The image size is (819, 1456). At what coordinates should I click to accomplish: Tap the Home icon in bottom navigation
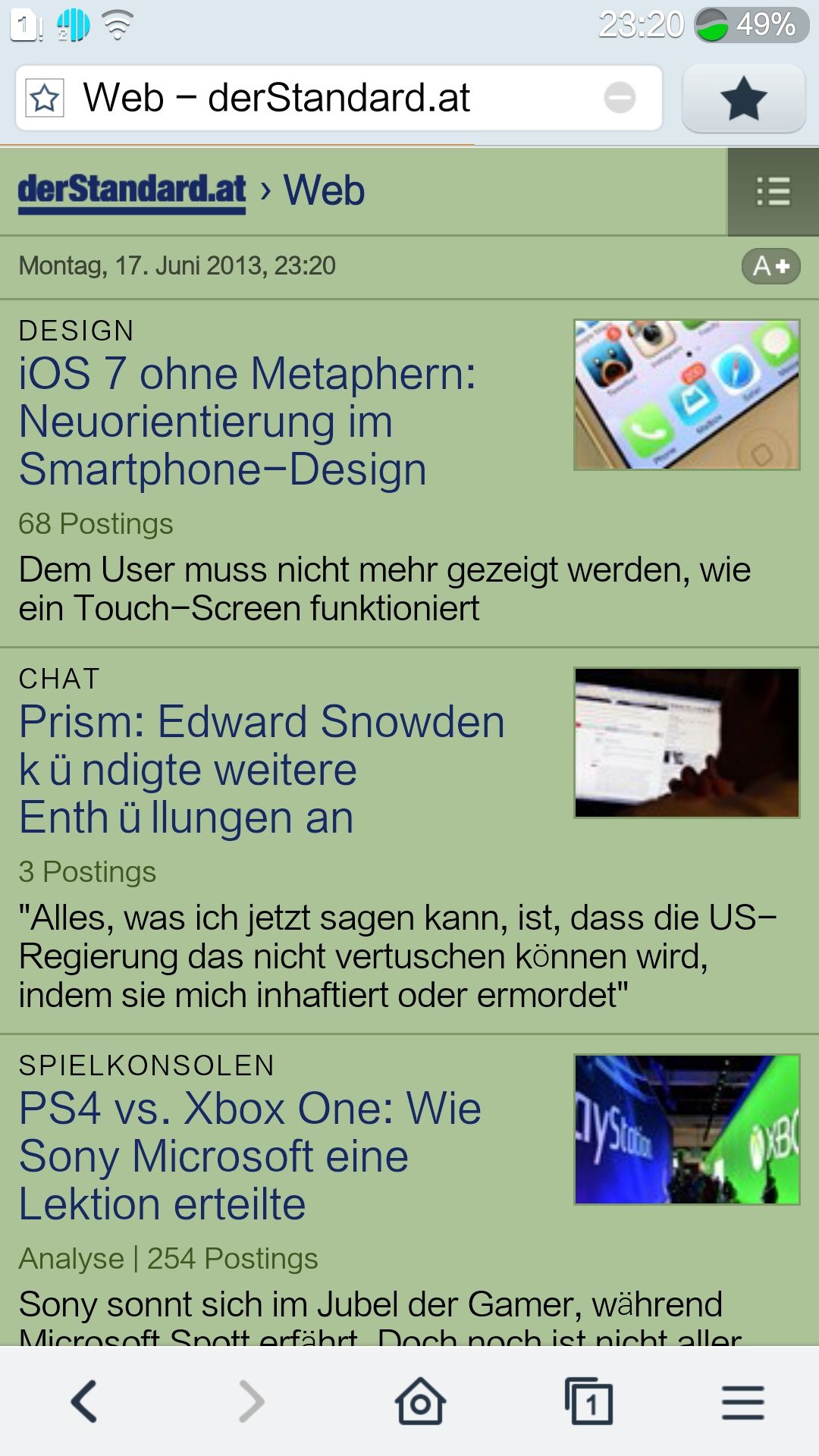420,1401
